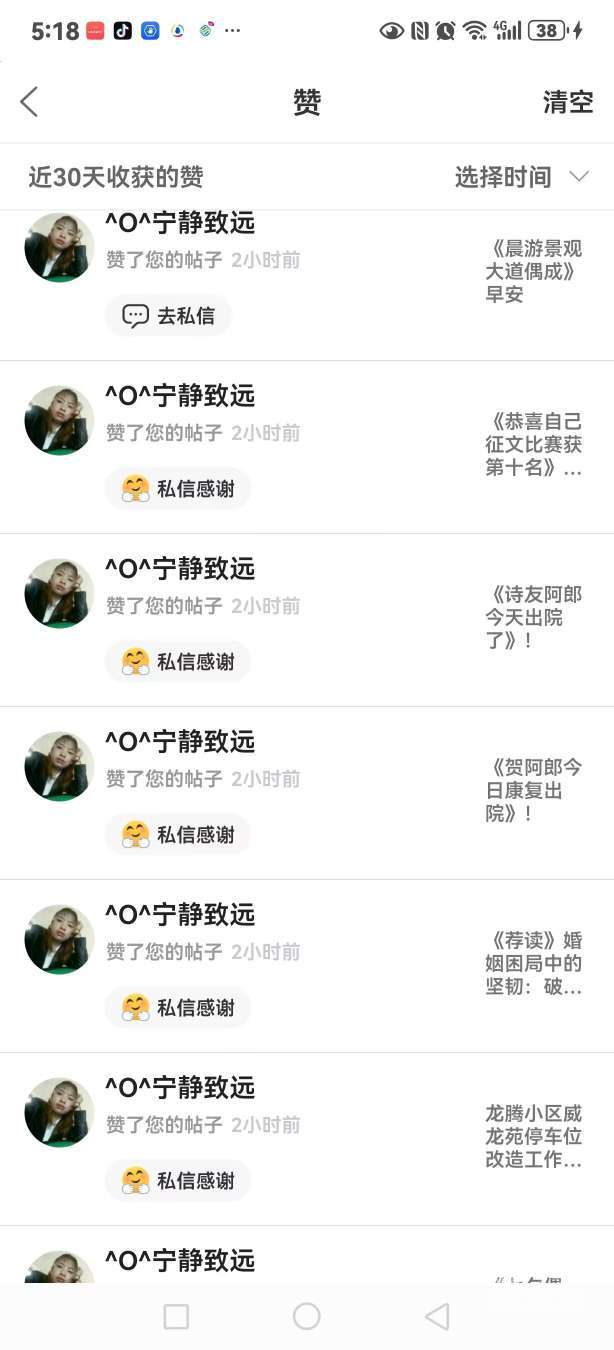
Task: Open the 选择时间 time dropdown
Action: pos(521,177)
